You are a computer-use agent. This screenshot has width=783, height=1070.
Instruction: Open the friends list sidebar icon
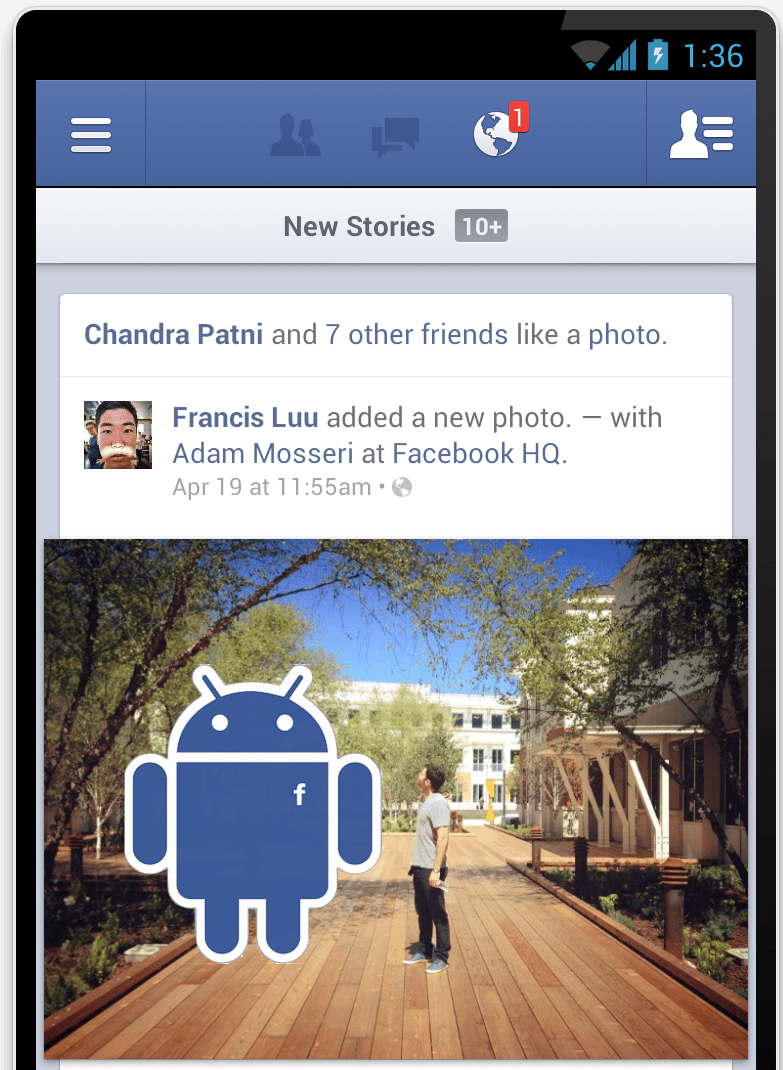coord(701,134)
